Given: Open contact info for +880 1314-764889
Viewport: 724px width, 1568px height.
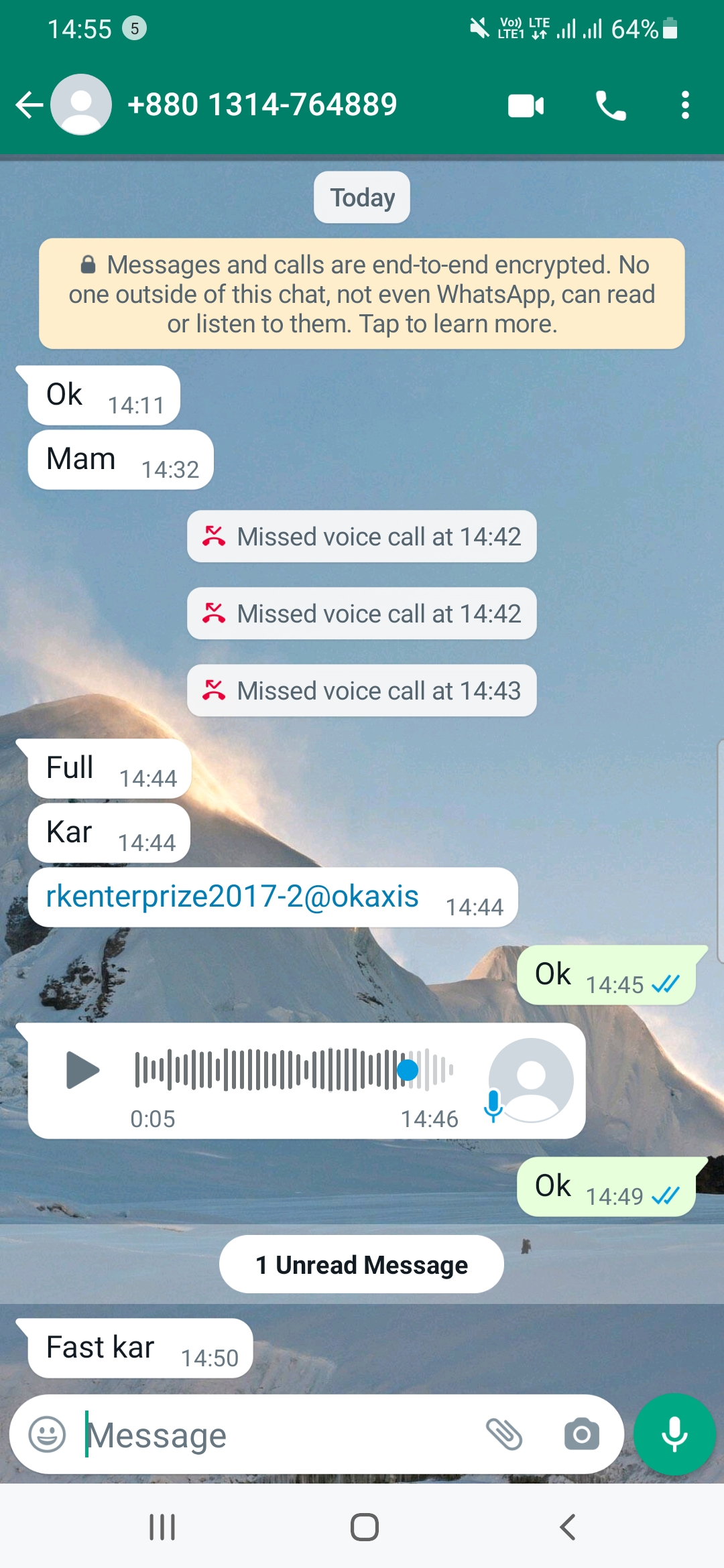Looking at the screenshot, I should pyautogui.click(x=261, y=105).
